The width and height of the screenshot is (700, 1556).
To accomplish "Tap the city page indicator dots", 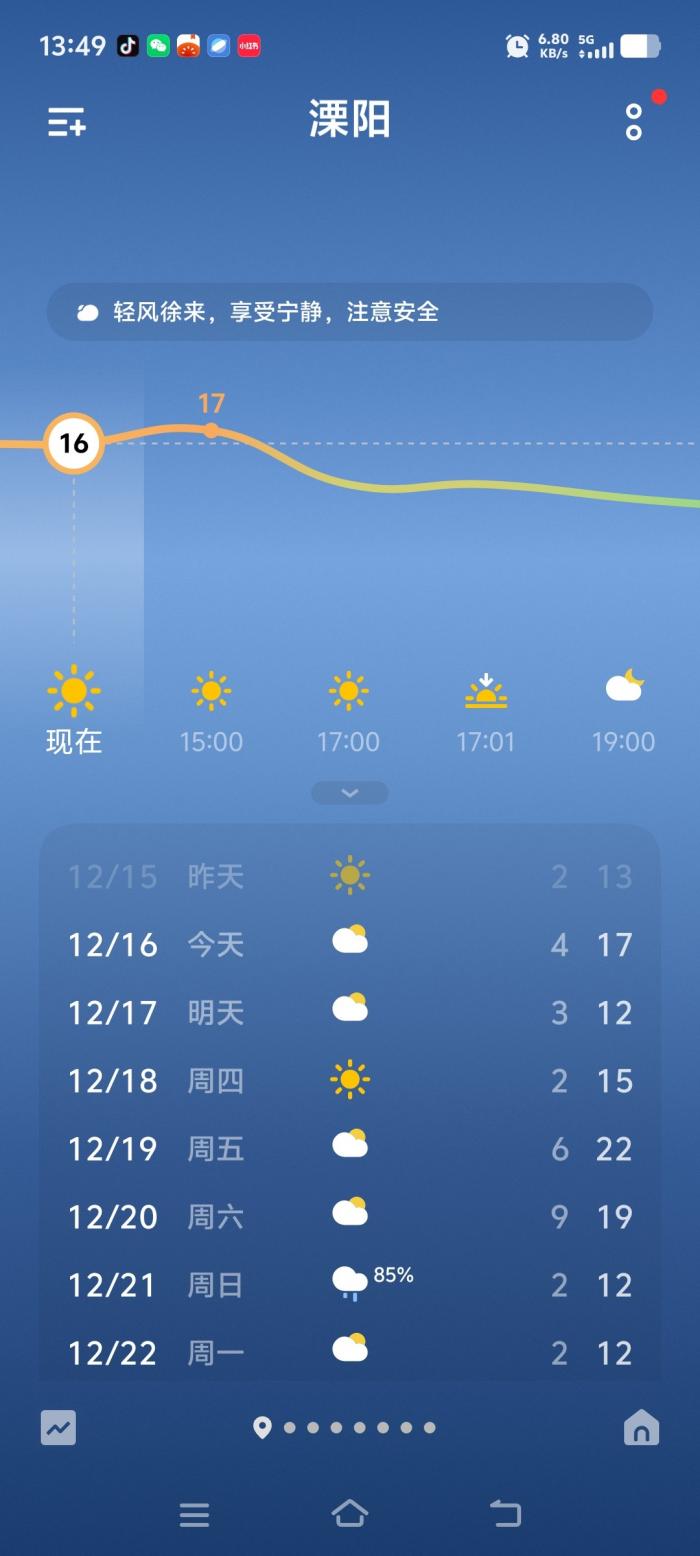I will coord(347,1427).
